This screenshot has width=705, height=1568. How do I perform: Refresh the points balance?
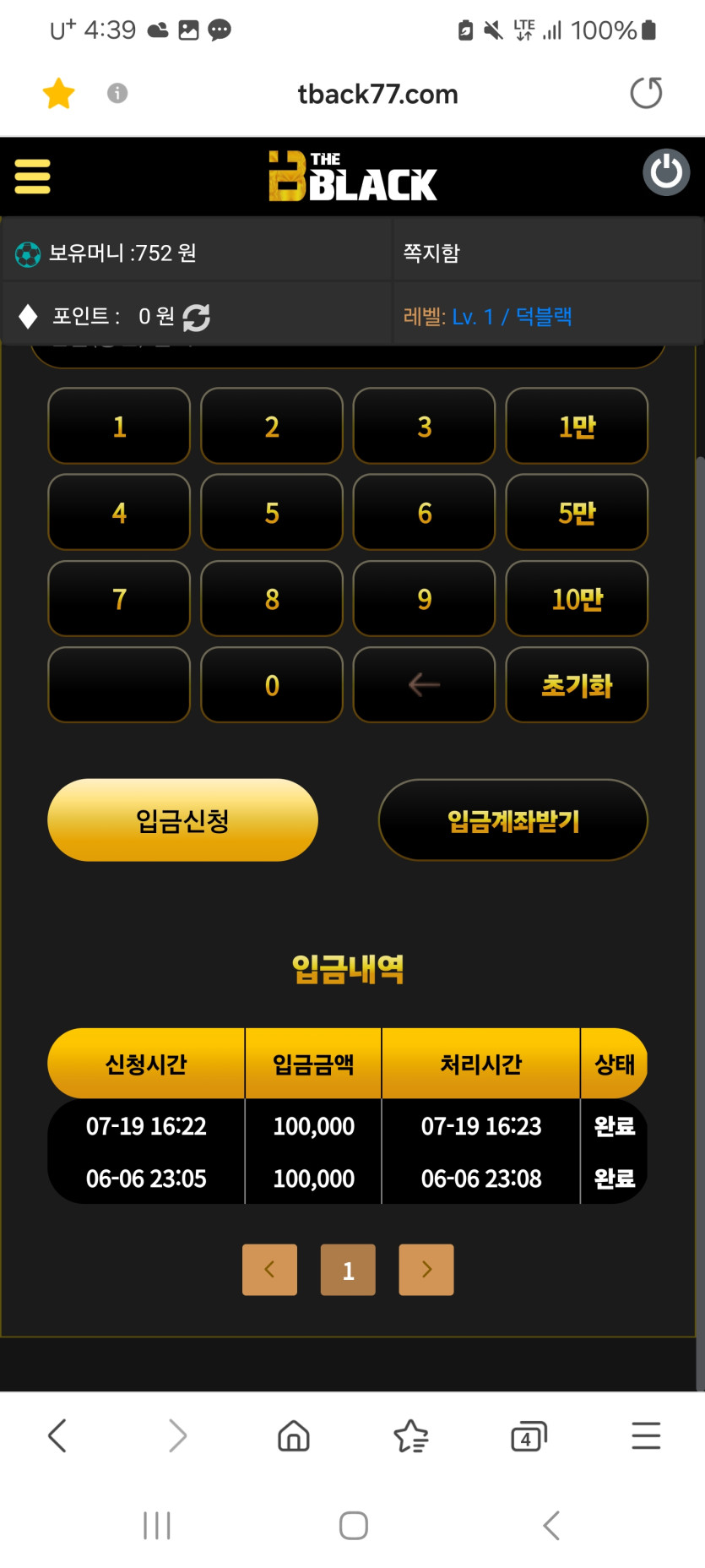196,317
